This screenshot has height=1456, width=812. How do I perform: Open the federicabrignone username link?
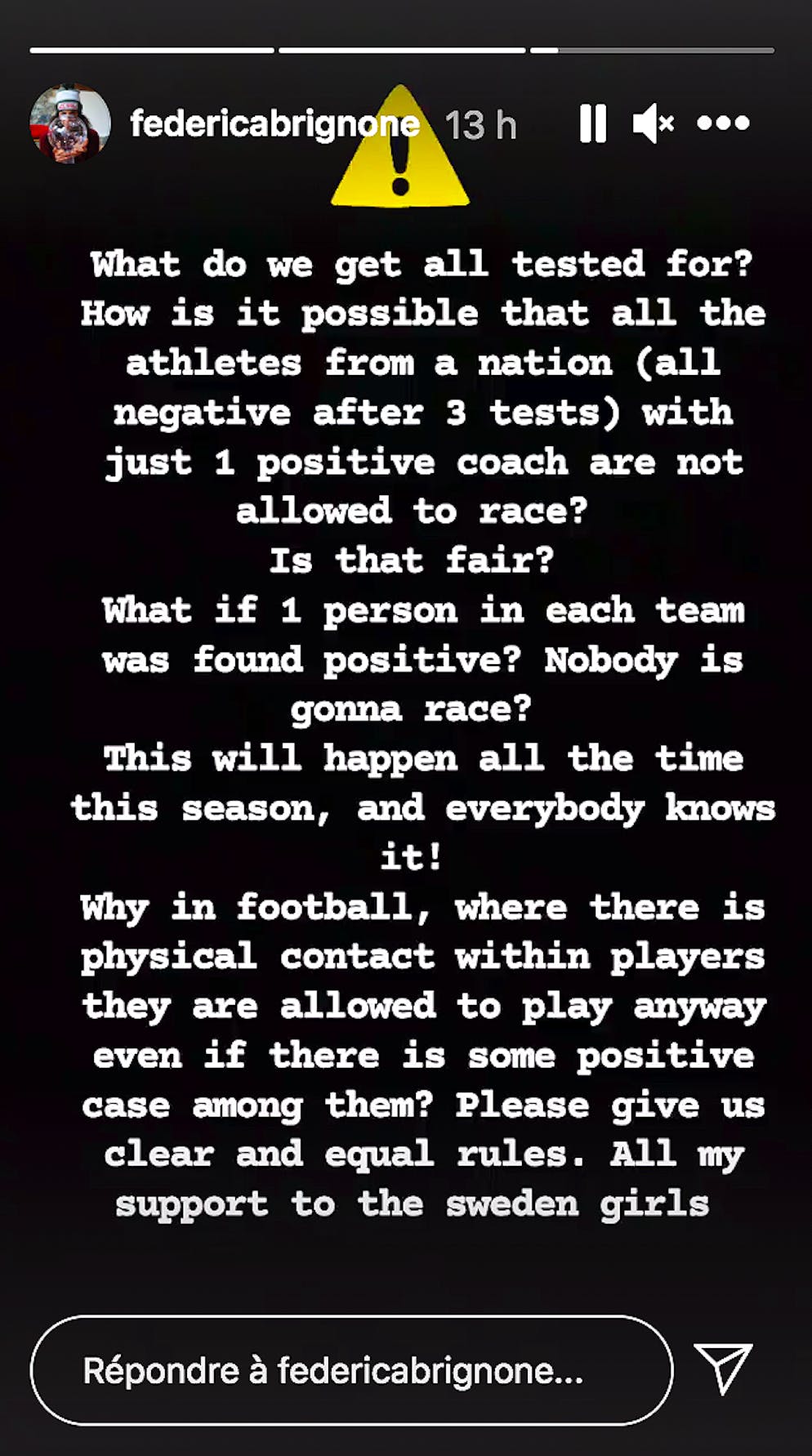pos(275,124)
